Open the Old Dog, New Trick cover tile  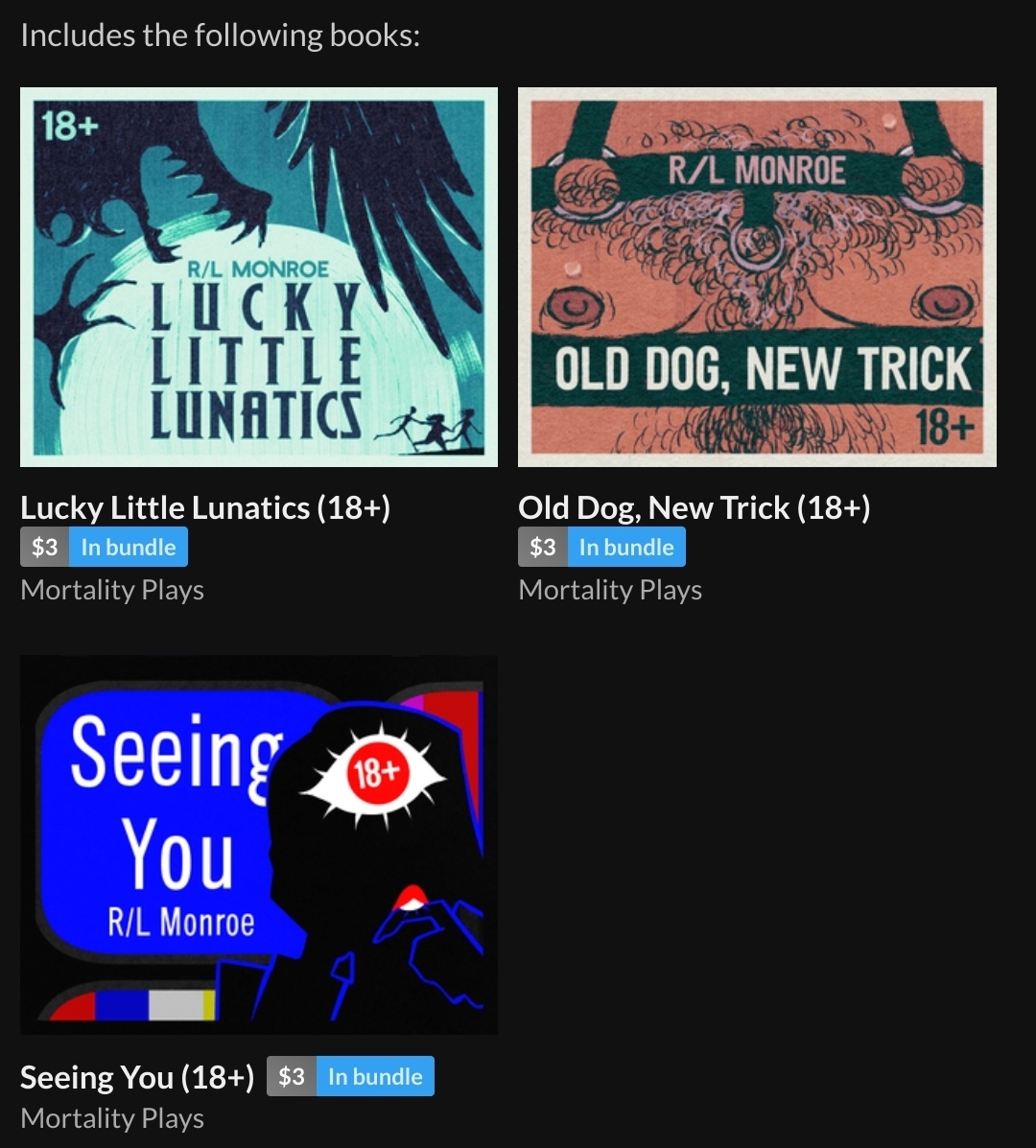757,277
